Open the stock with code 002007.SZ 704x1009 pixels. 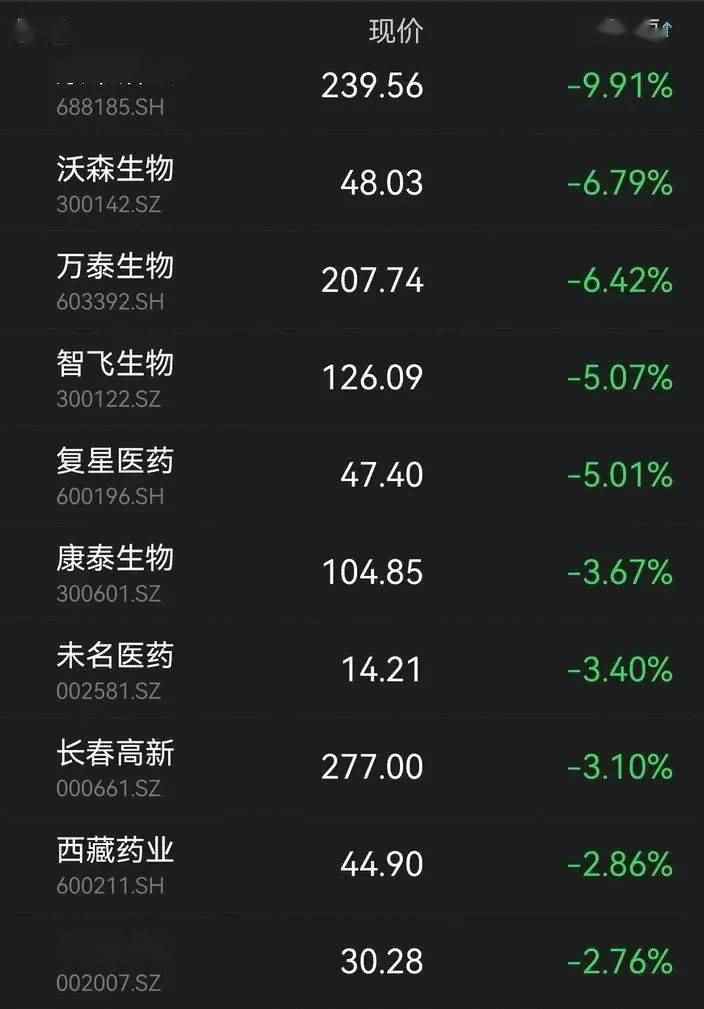[110, 984]
